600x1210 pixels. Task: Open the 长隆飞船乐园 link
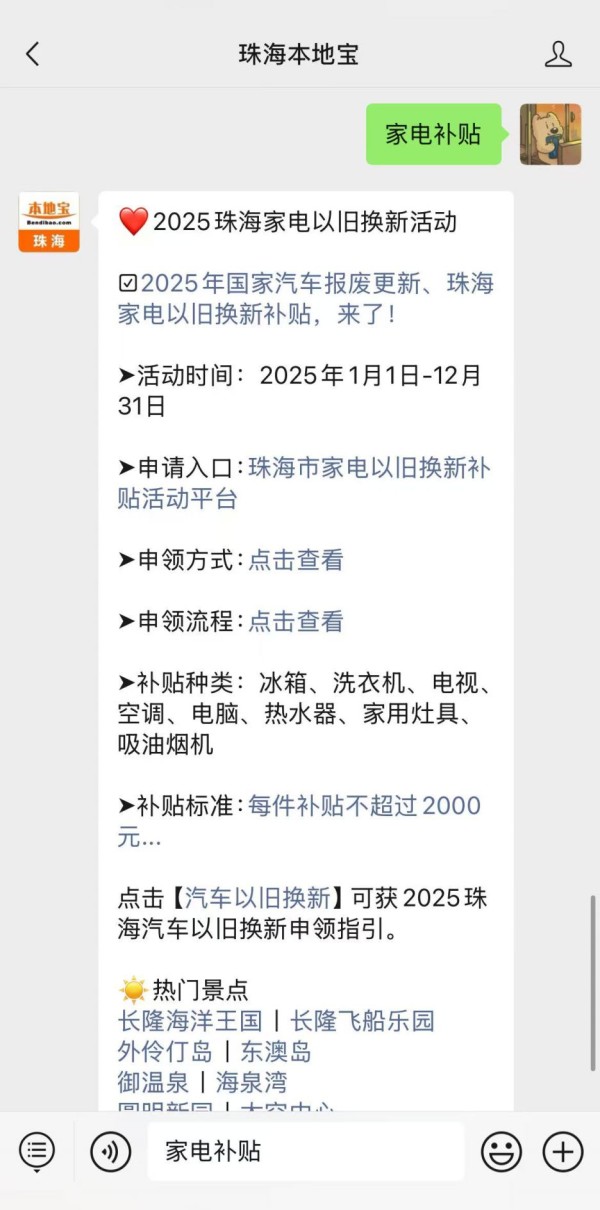pos(363,1021)
